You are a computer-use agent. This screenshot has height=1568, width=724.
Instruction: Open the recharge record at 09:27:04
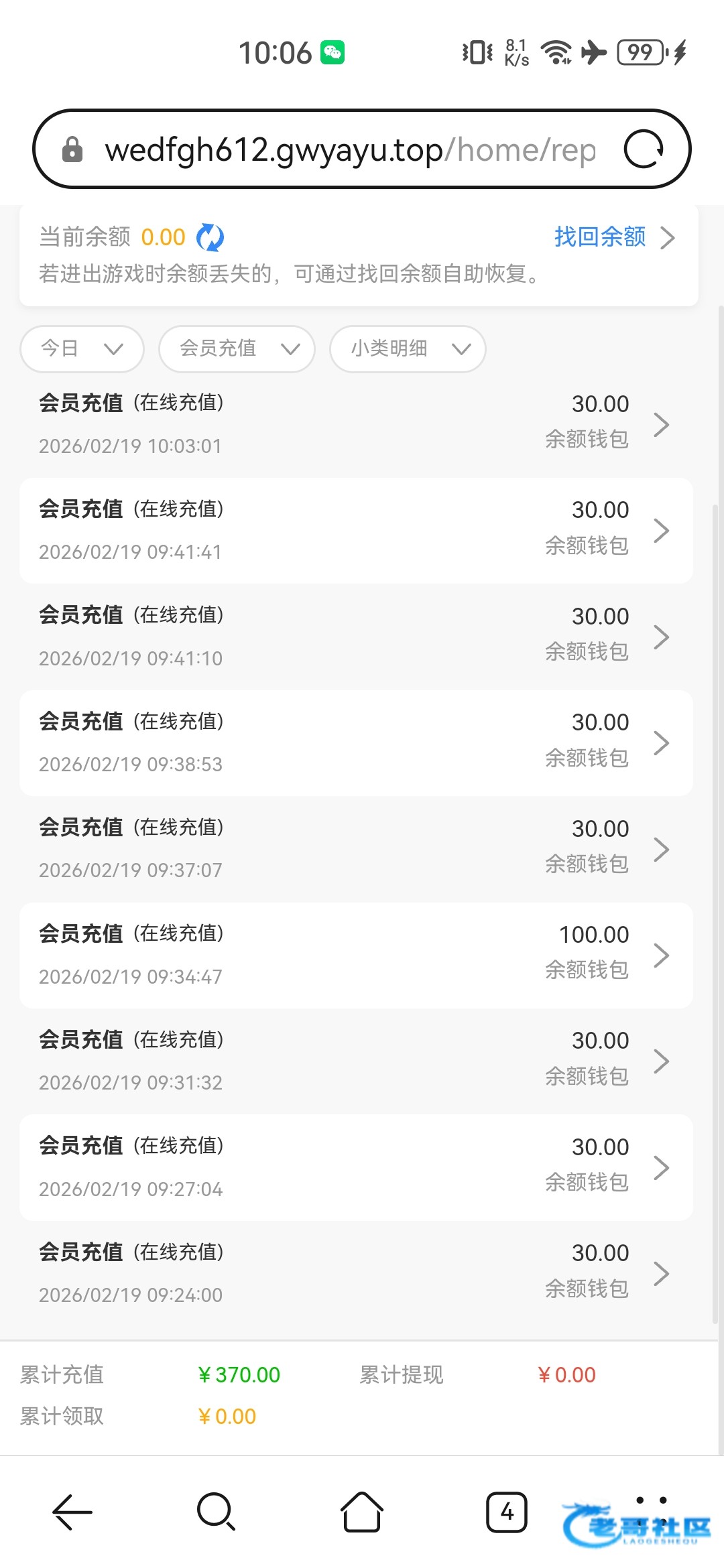(x=355, y=1167)
